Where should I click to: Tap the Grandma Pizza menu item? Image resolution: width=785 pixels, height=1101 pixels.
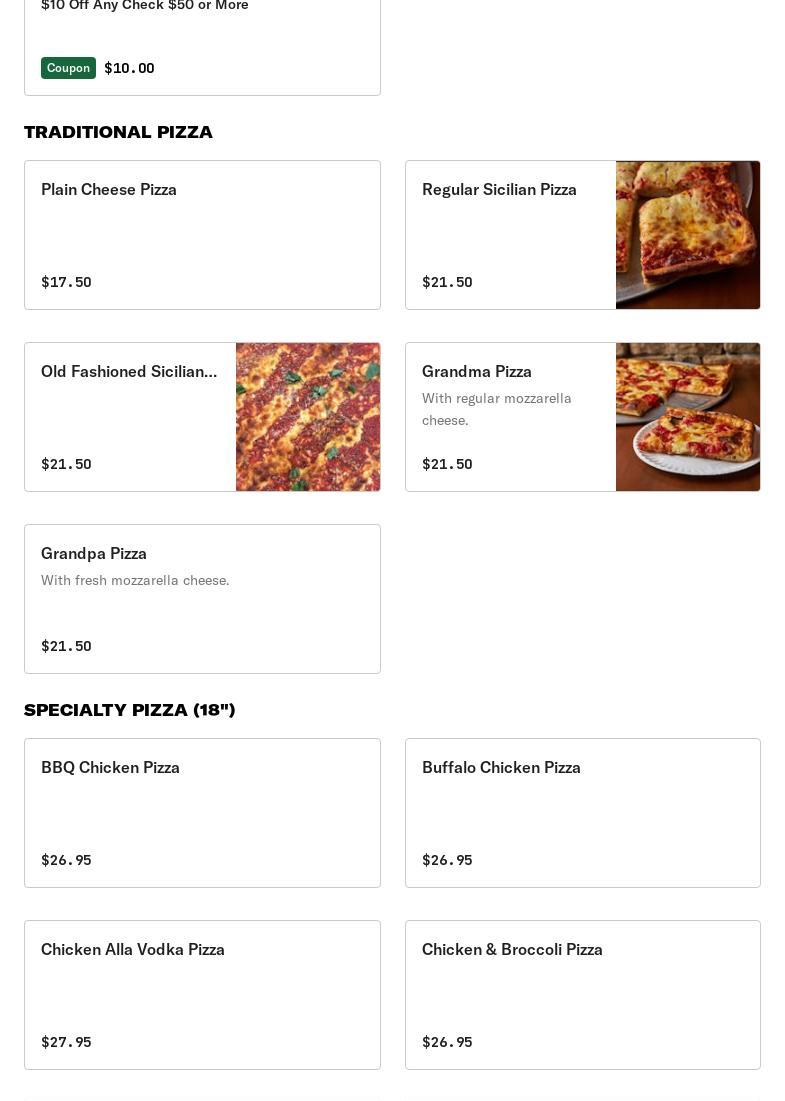(x=582, y=417)
